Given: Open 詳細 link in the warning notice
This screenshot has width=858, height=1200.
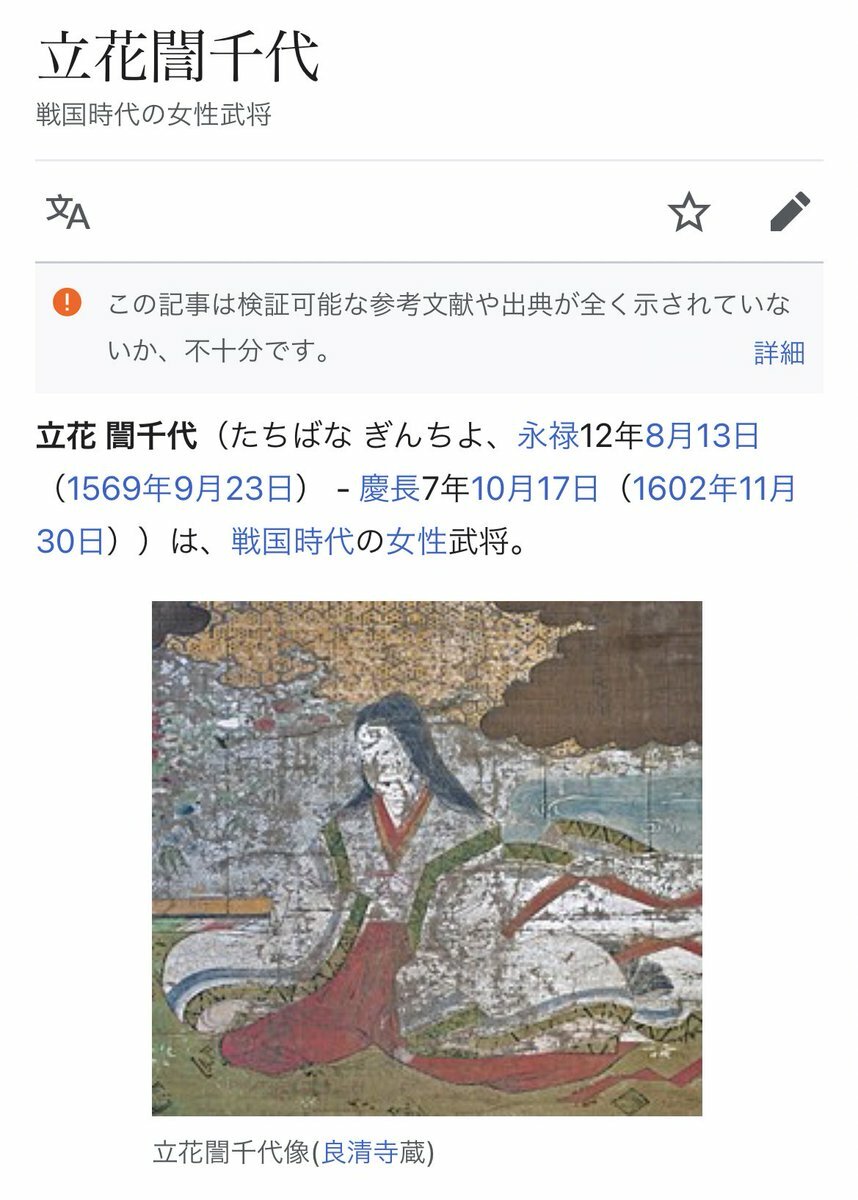Looking at the screenshot, I should [779, 352].
